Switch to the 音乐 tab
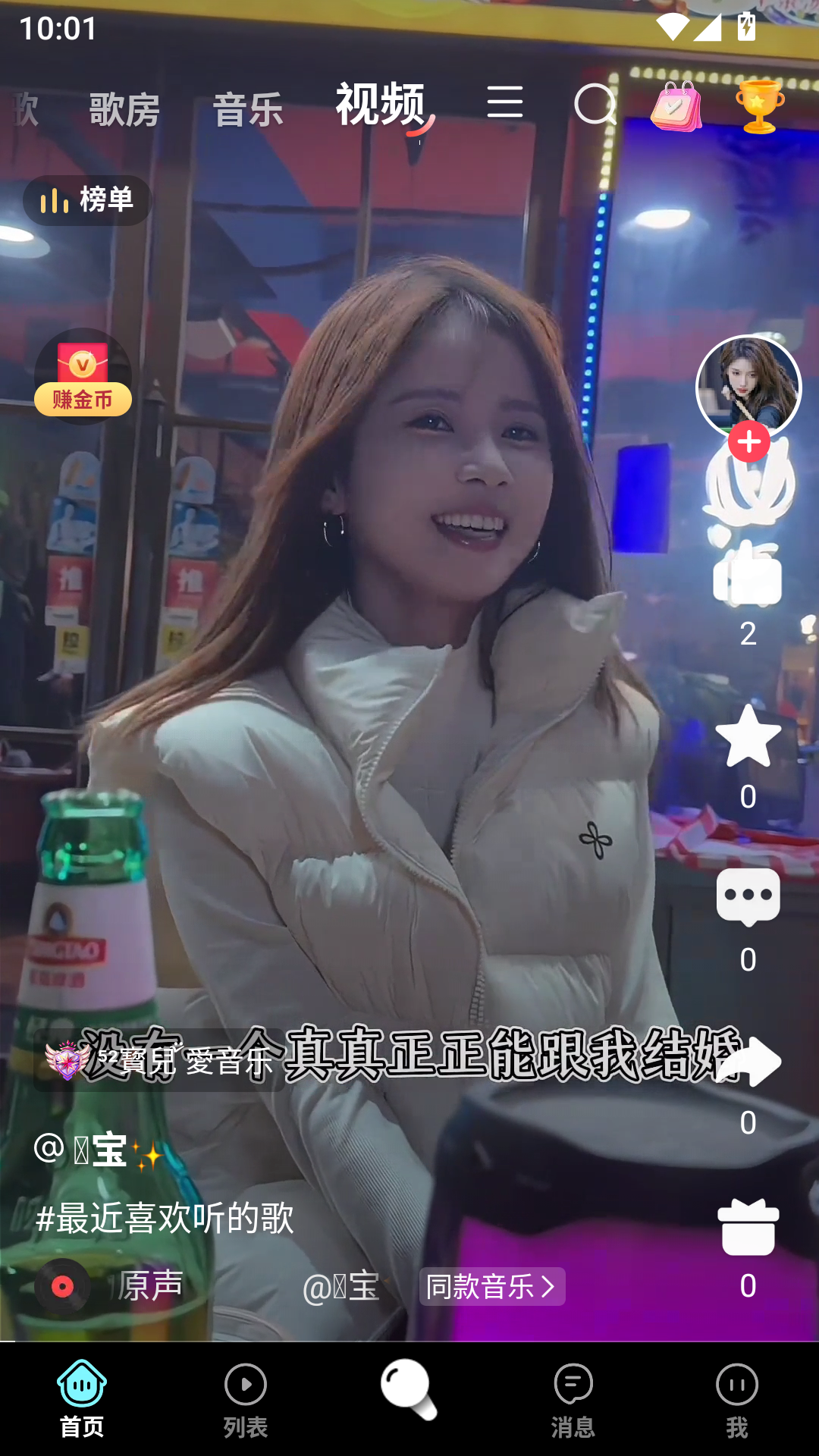 pyautogui.click(x=248, y=109)
